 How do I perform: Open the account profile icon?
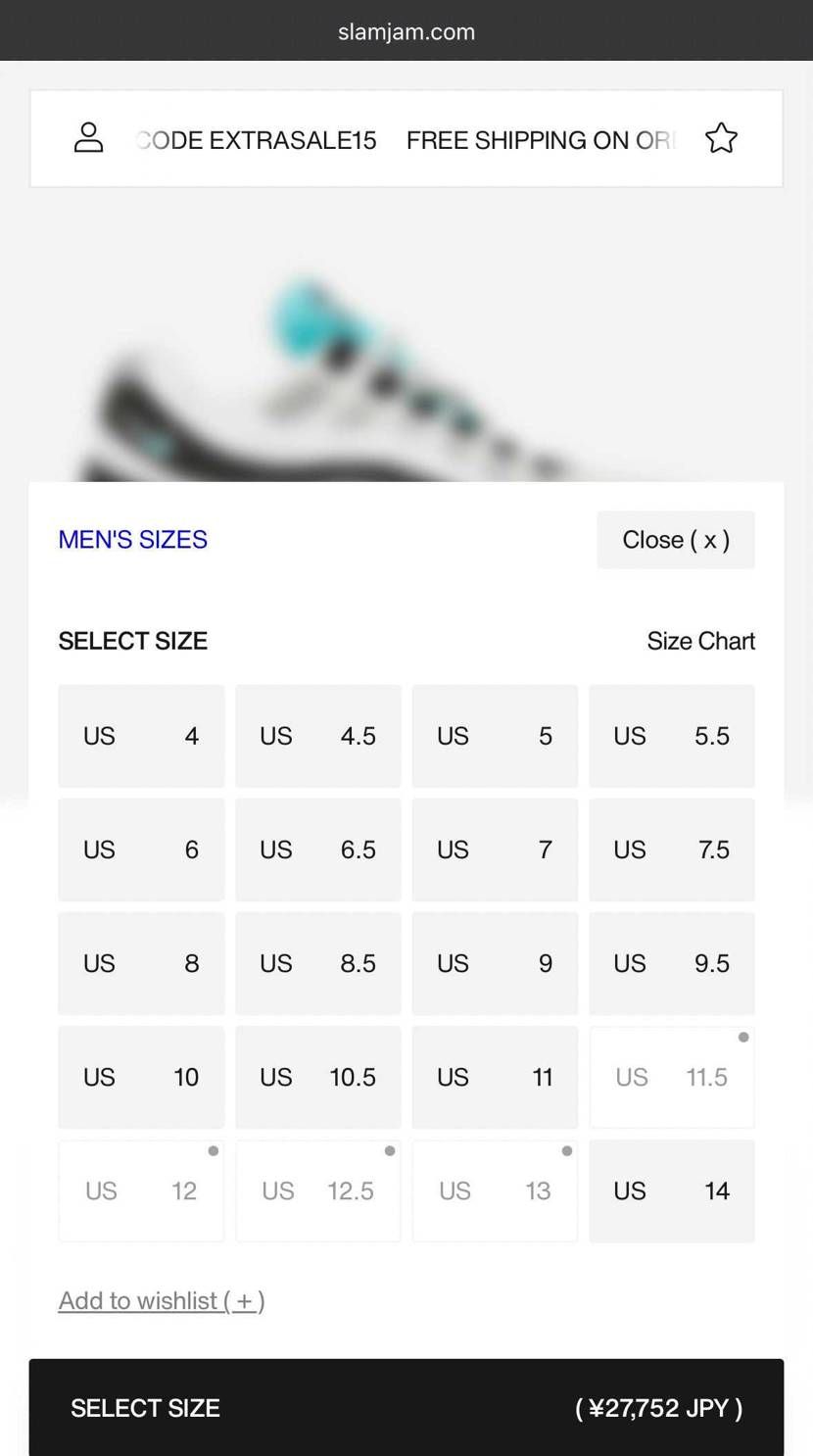(88, 138)
